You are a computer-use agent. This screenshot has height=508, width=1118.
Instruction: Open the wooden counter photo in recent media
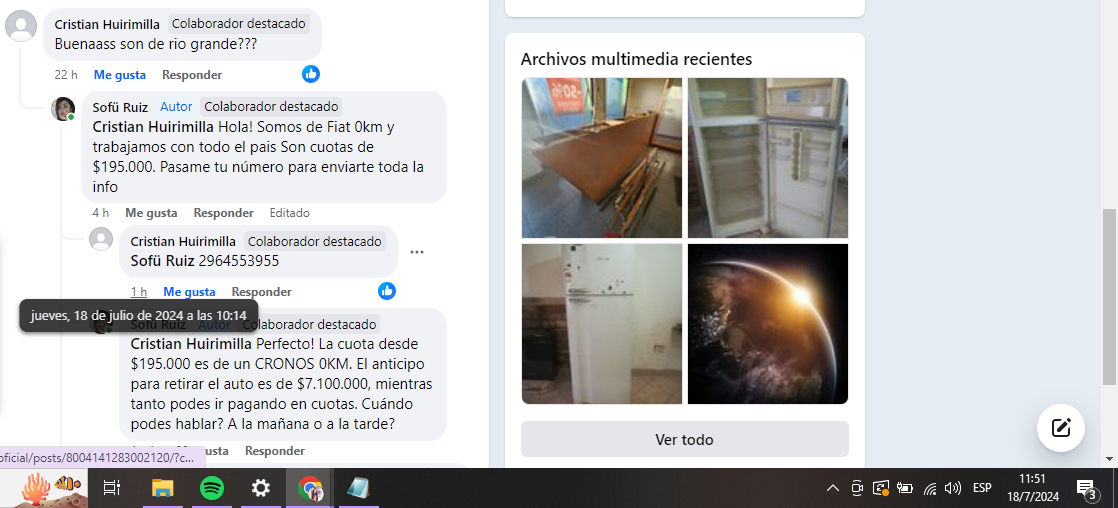coord(601,158)
